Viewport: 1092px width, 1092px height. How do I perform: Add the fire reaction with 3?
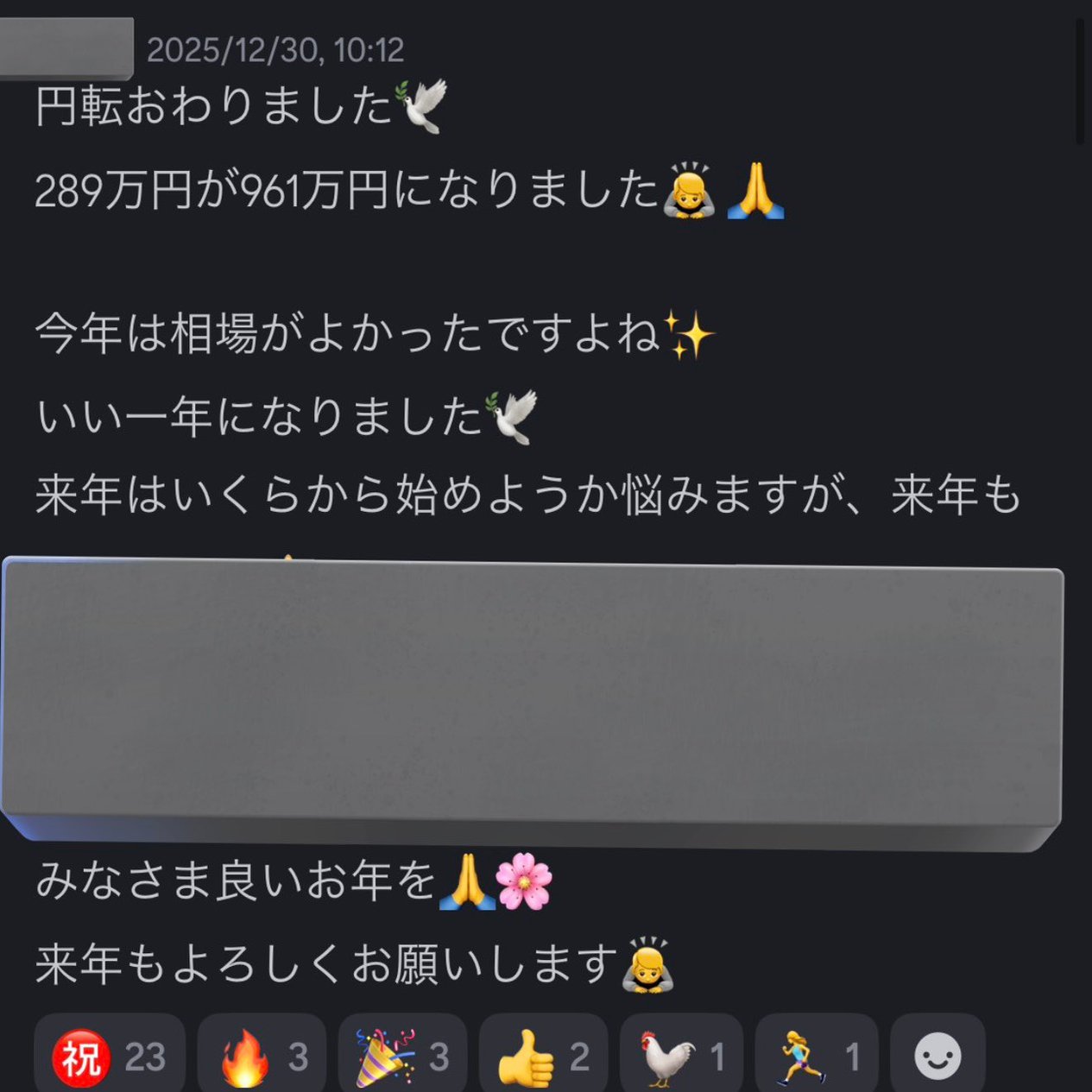[262, 1057]
